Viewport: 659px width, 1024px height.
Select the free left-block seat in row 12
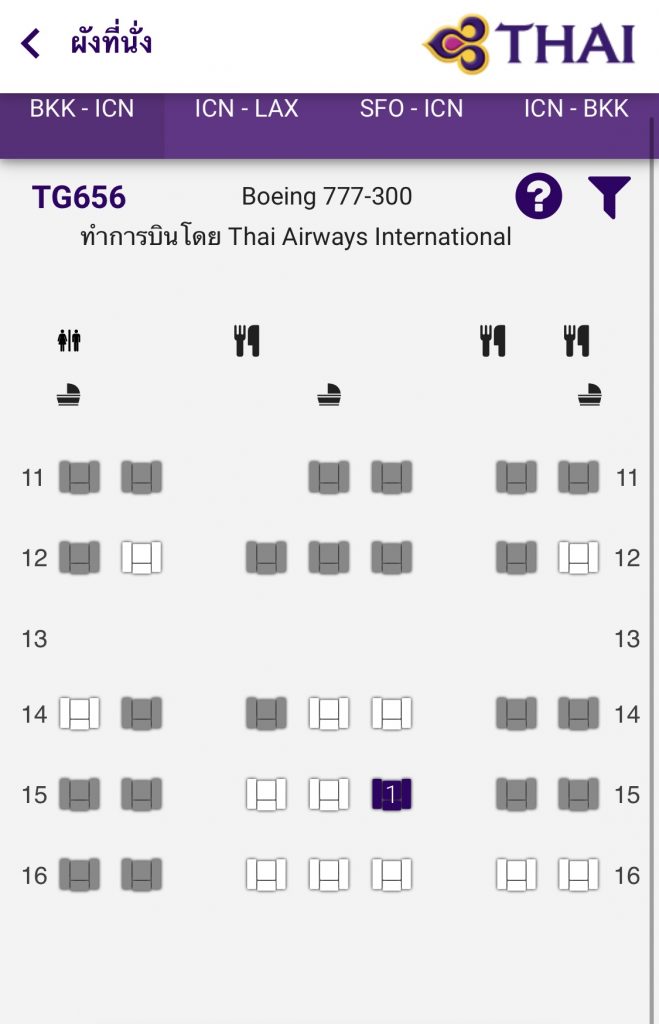tap(141, 557)
